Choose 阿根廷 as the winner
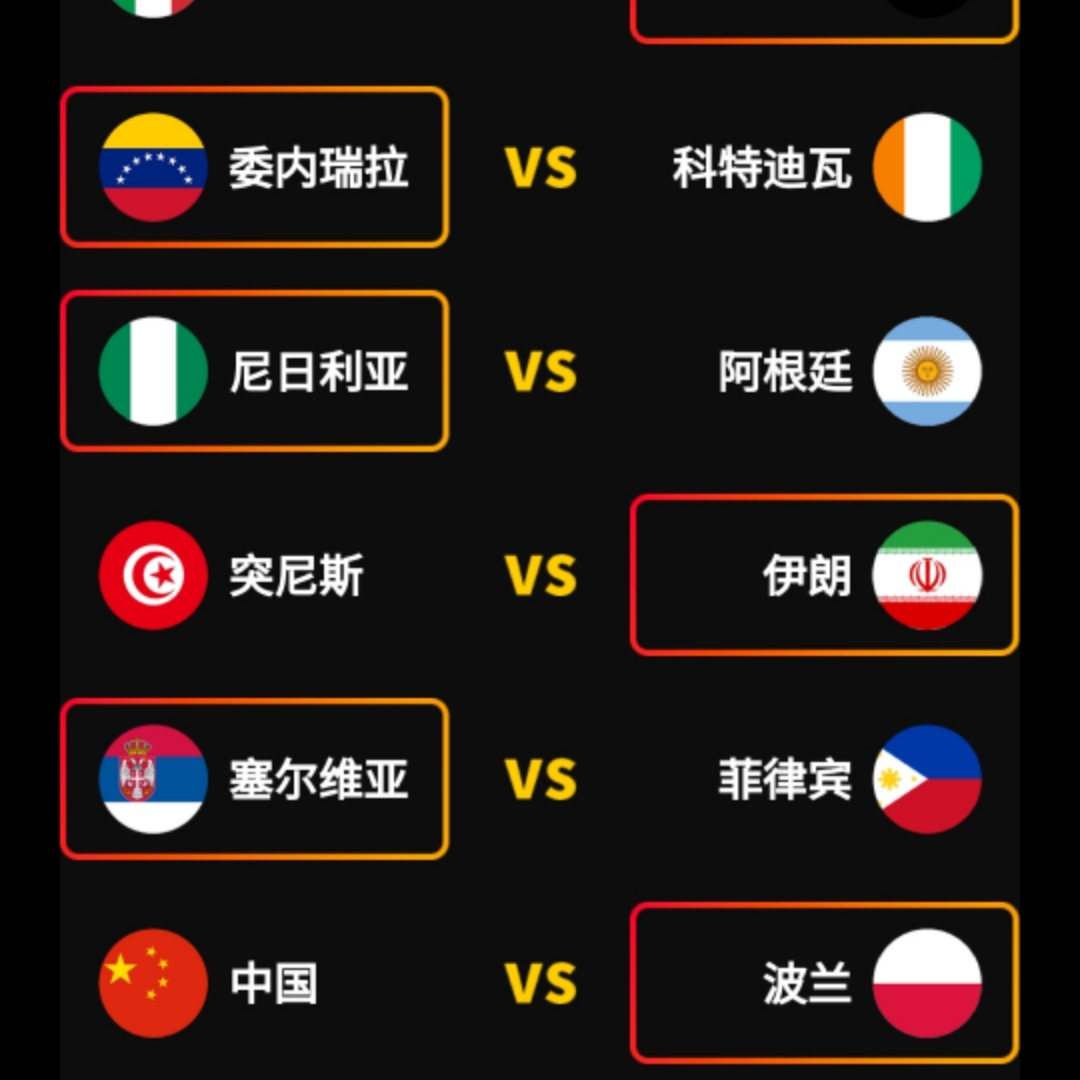Screen dimensions: 1080x1080 (824, 371)
